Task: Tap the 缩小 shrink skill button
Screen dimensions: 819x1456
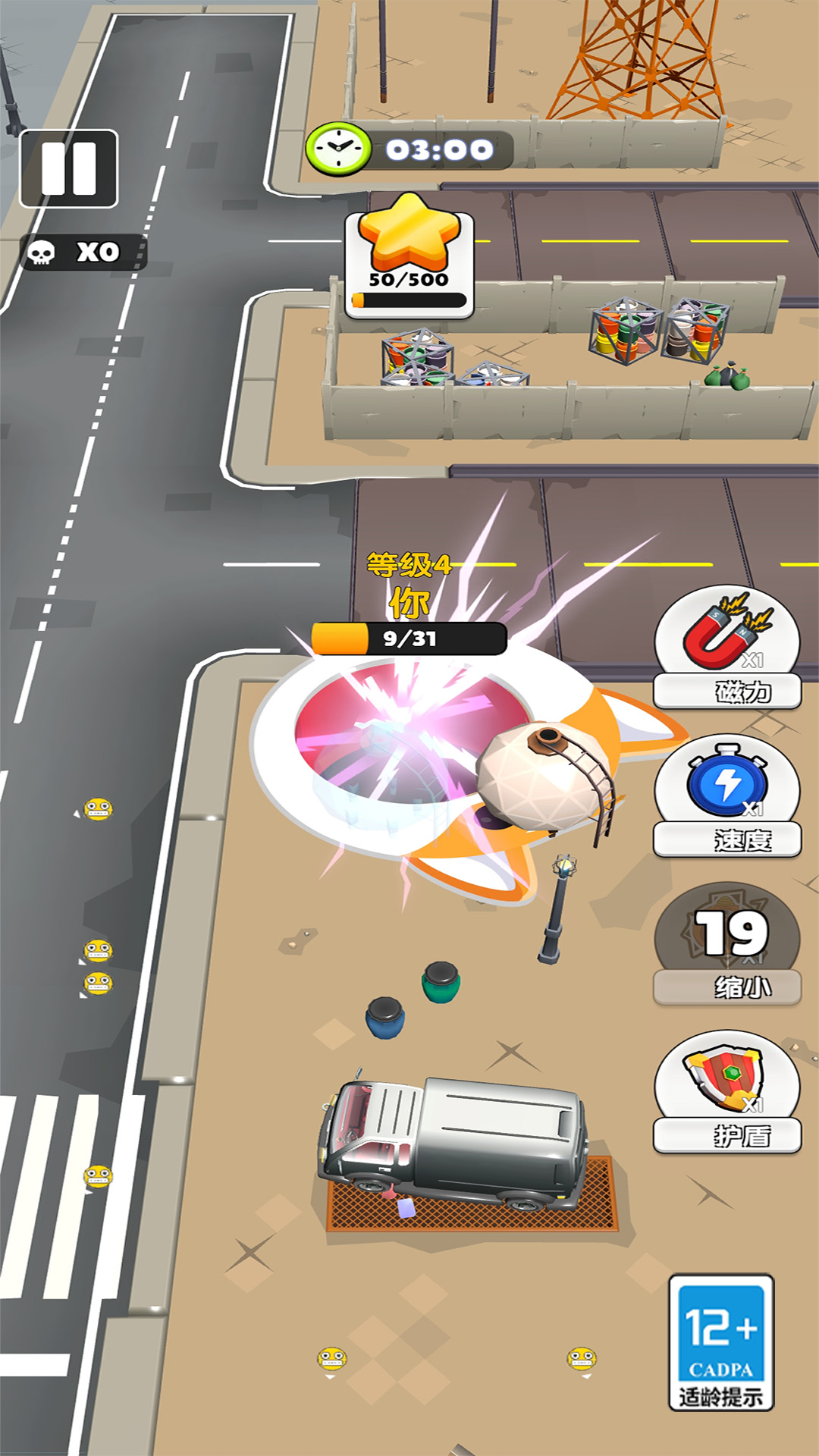Action: (x=727, y=943)
